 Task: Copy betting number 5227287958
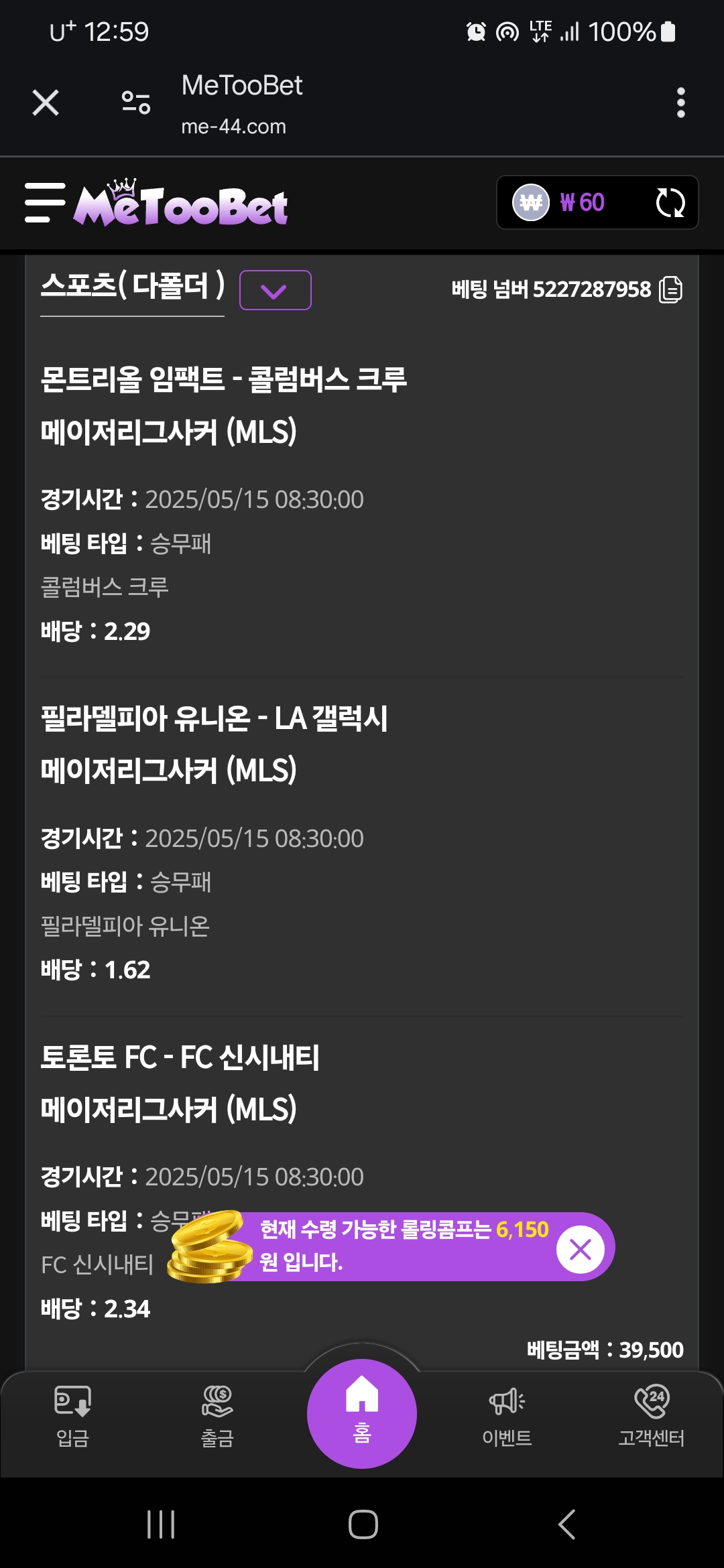(671, 289)
